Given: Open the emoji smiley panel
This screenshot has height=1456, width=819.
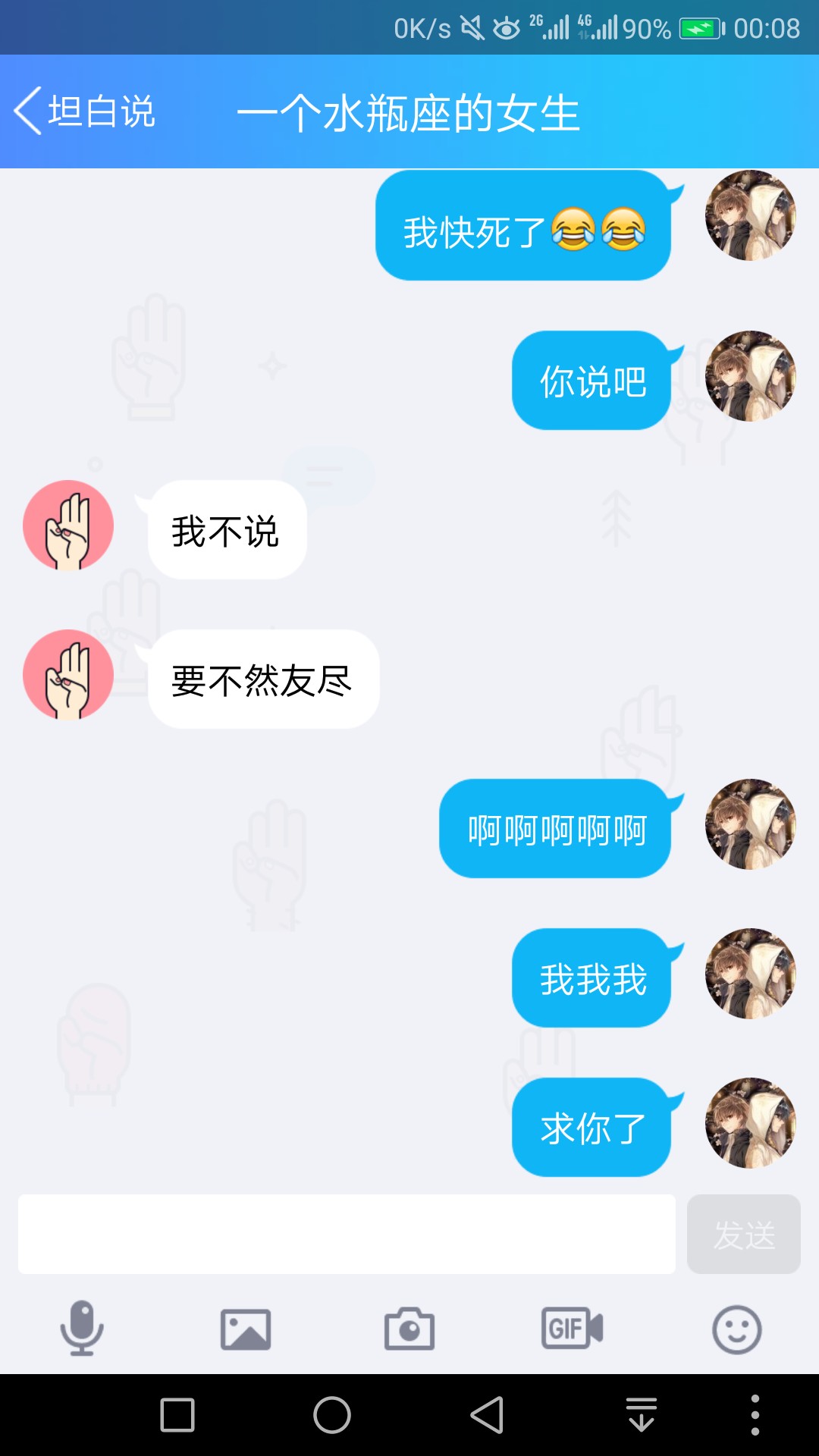Looking at the screenshot, I should click(x=737, y=1329).
